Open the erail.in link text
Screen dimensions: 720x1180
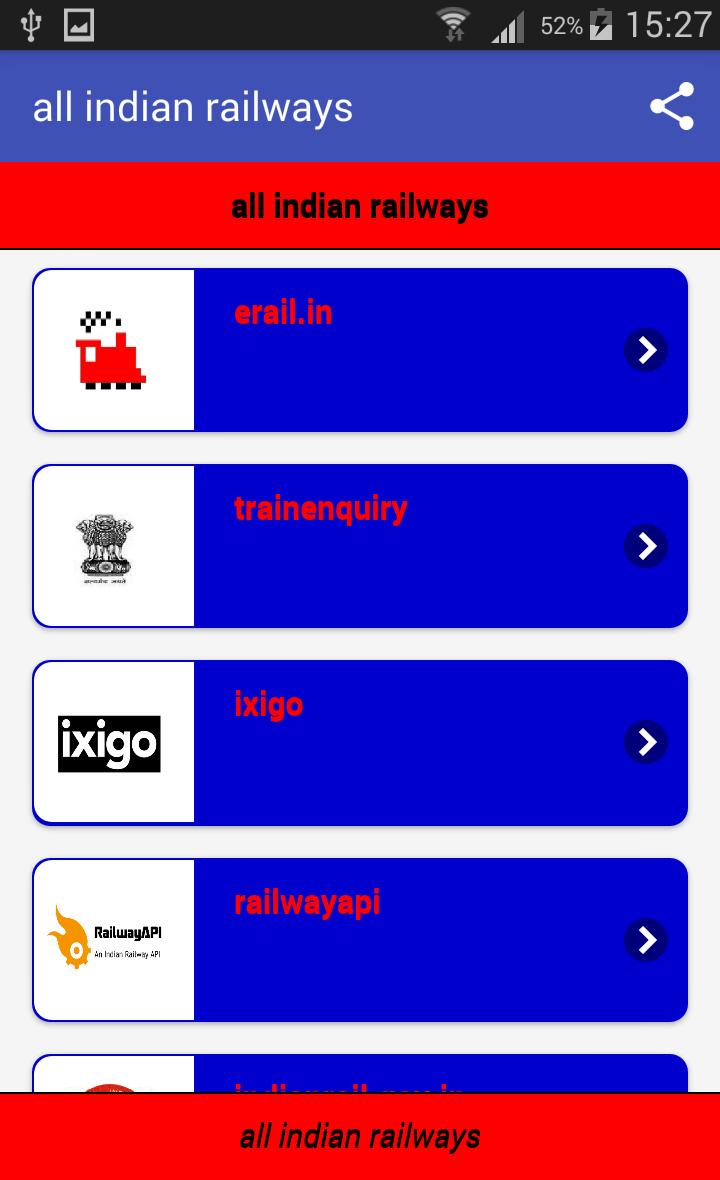point(284,313)
